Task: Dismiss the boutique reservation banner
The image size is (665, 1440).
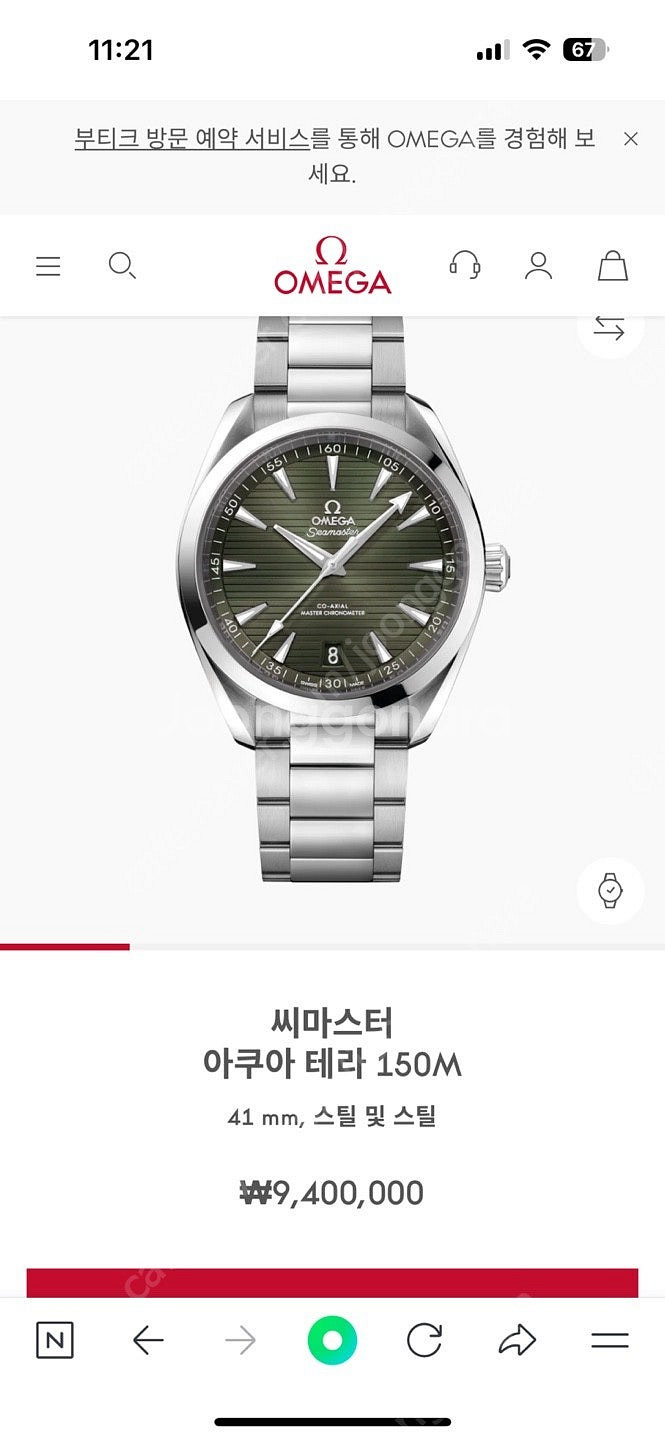Action: click(630, 139)
